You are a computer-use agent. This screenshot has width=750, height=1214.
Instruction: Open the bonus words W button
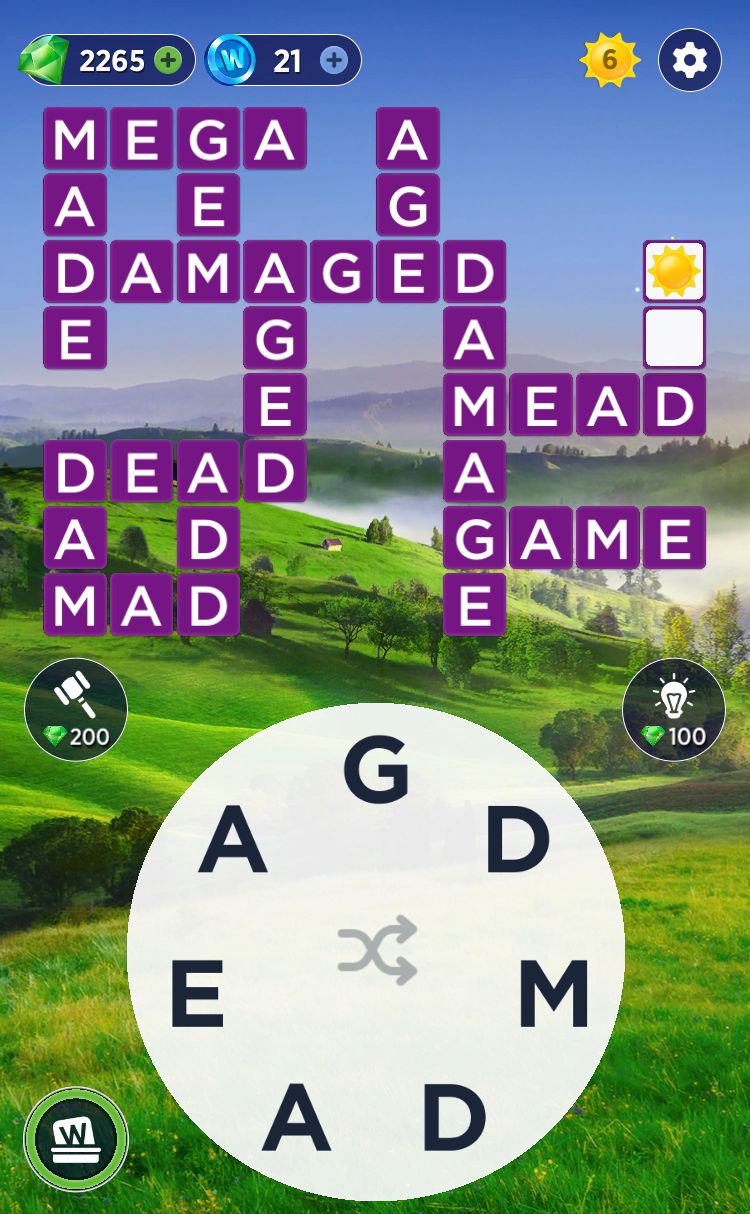[x=76, y=1139]
